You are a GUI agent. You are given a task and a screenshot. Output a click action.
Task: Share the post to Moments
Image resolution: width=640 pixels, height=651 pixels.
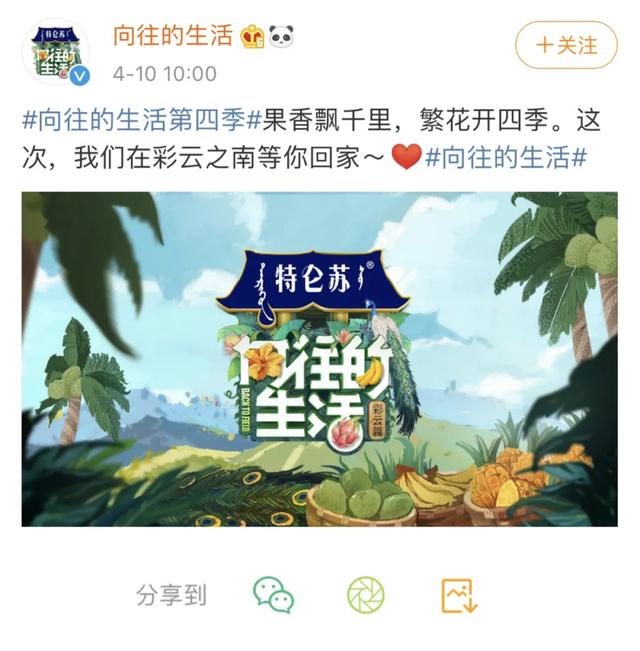click(x=366, y=595)
